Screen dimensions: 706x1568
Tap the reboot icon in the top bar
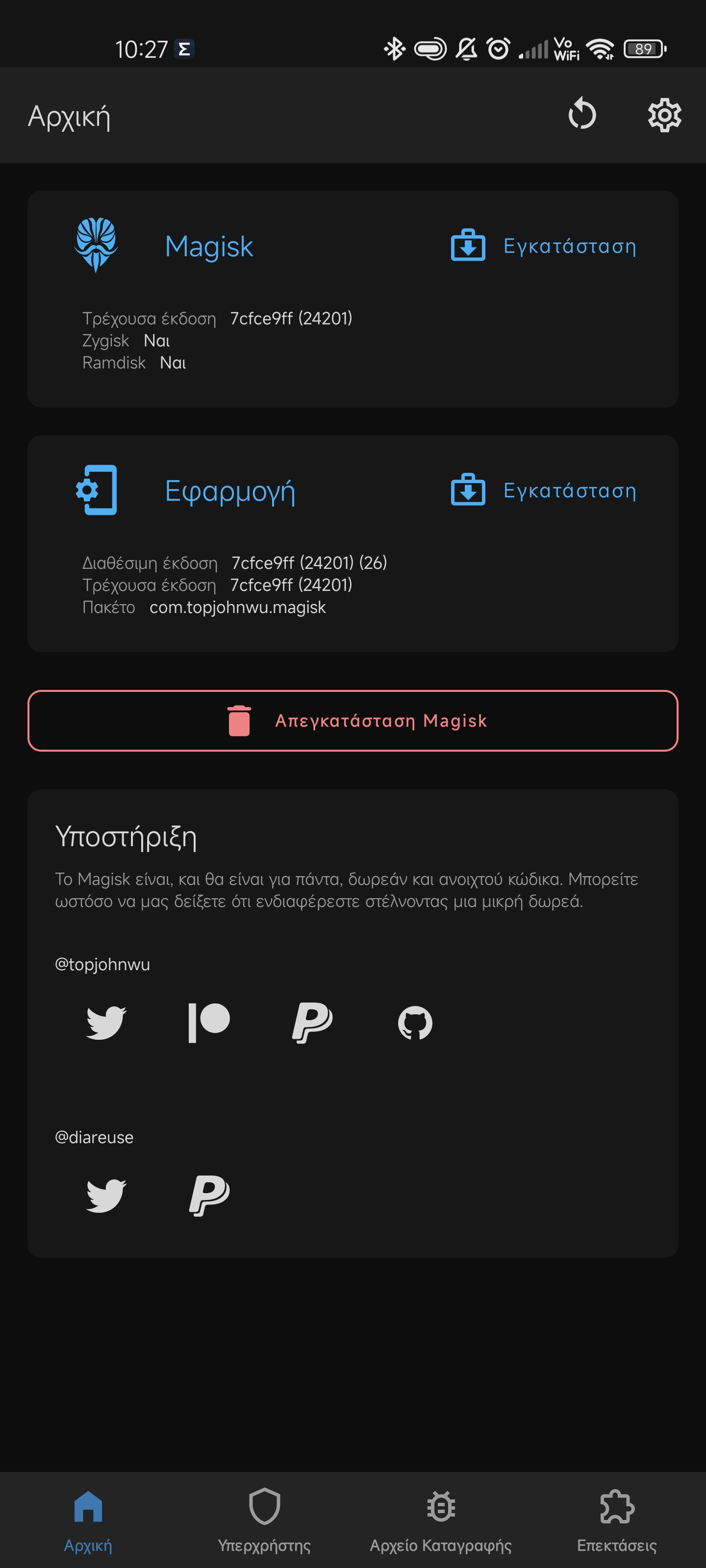coord(582,115)
